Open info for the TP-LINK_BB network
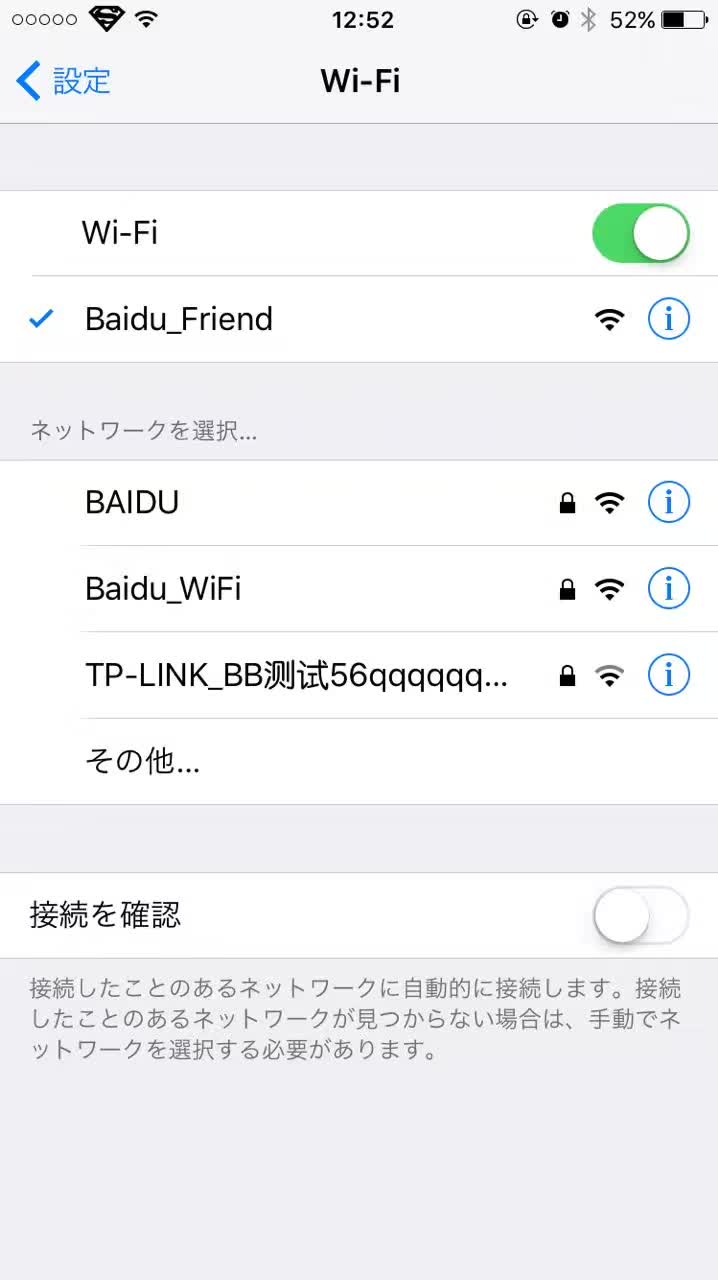 click(x=669, y=676)
